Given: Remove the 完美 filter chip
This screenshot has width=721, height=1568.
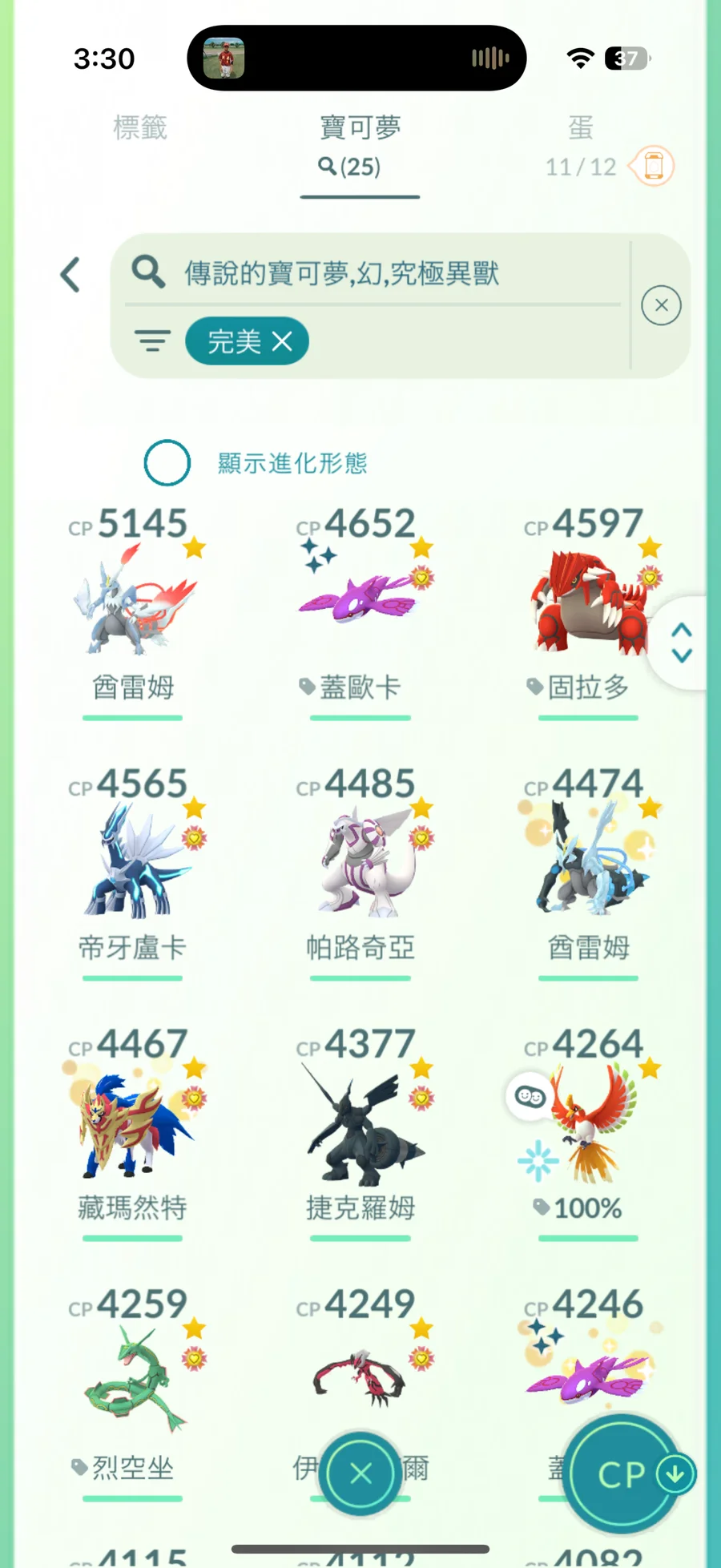Looking at the screenshot, I should click(x=282, y=342).
